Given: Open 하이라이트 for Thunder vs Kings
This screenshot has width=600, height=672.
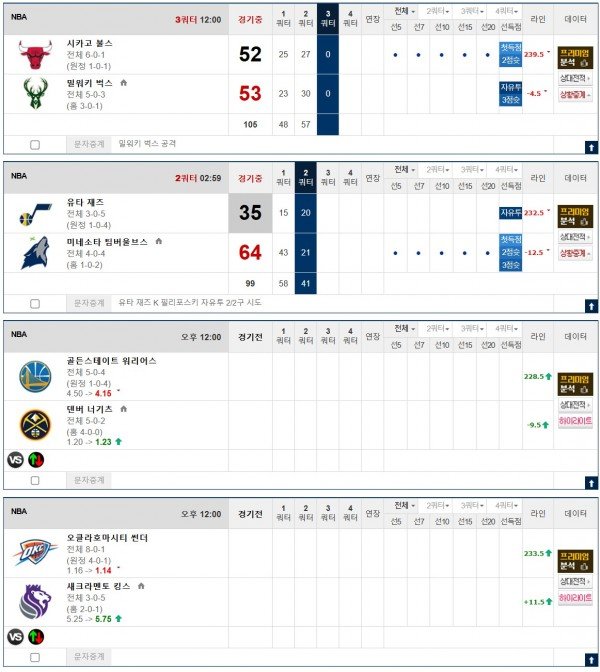Looking at the screenshot, I should [x=575, y=598].
